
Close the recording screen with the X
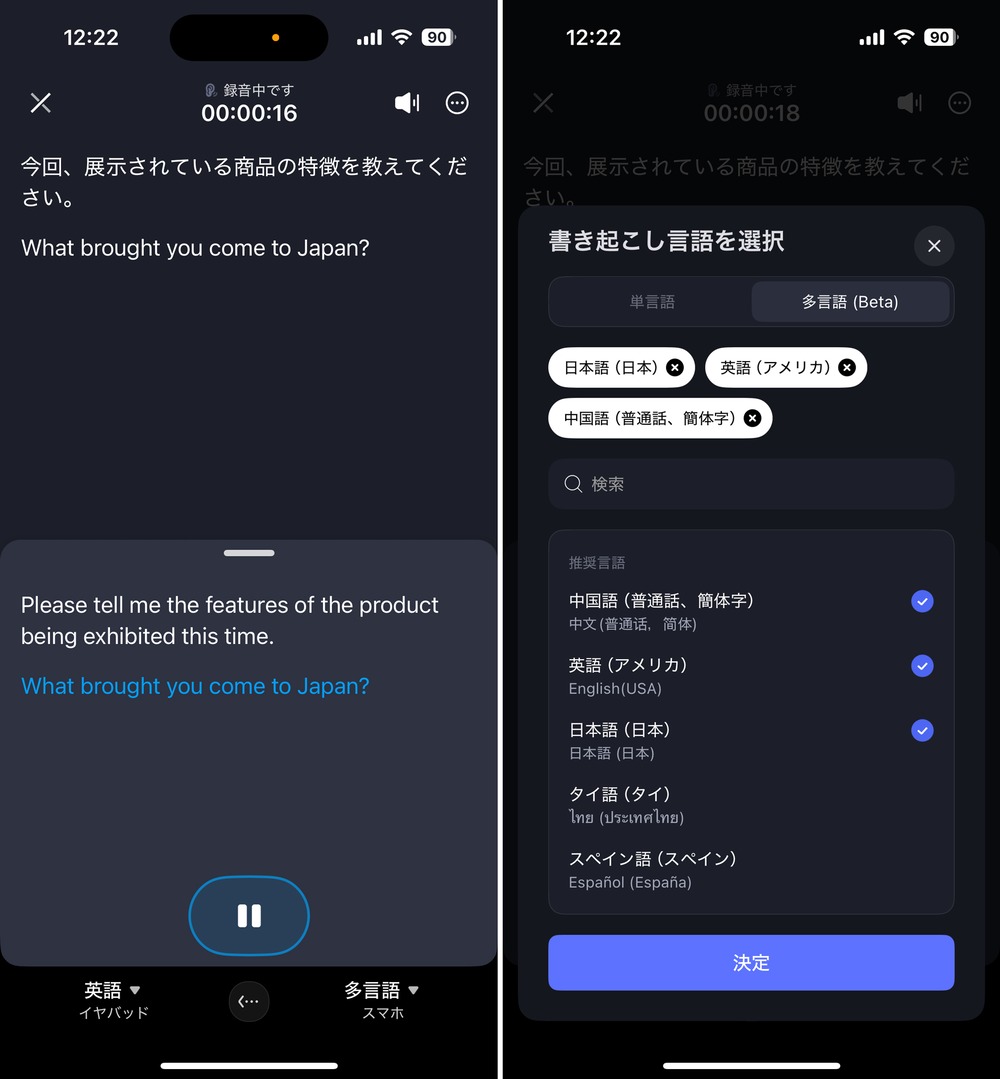click(x=41, y=103)
